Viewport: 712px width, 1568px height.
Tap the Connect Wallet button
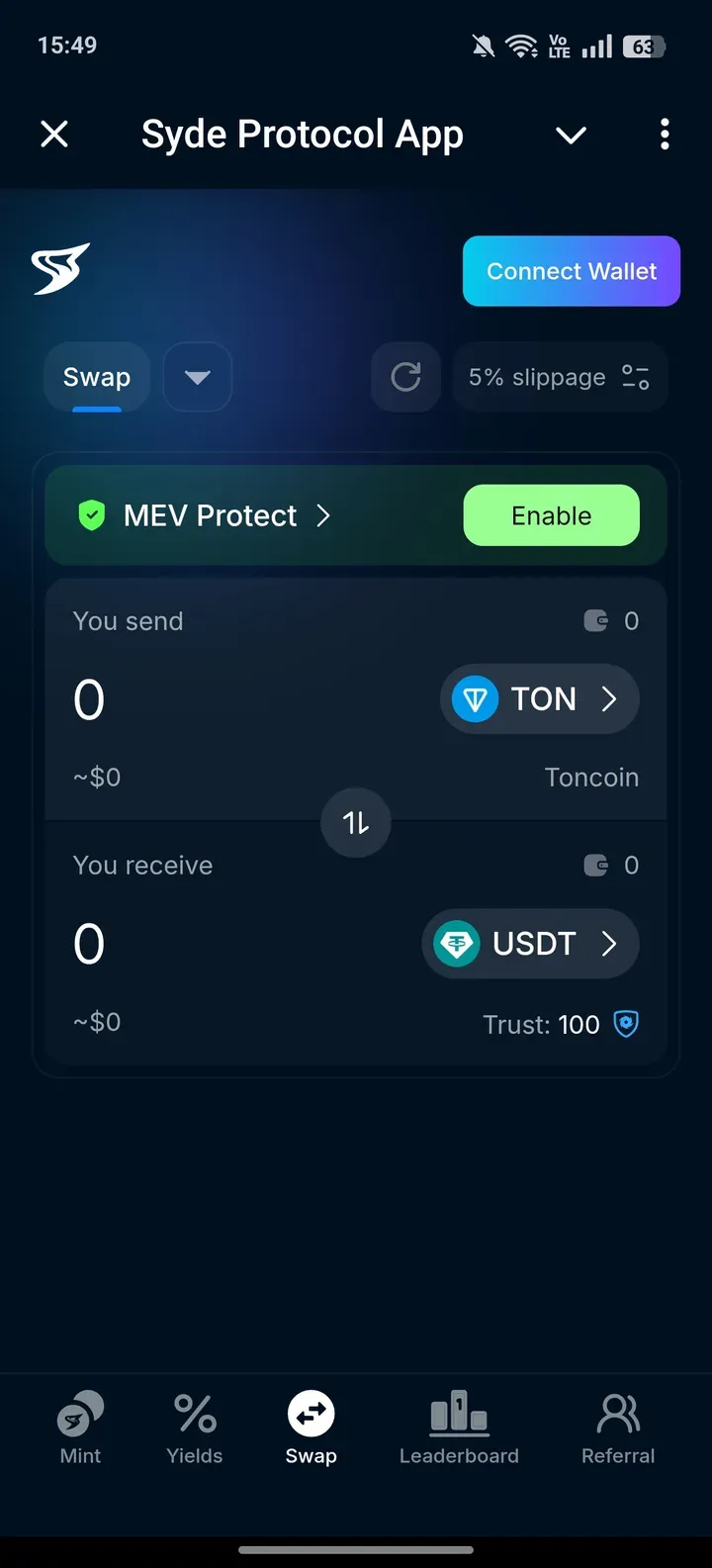(x=571, y=271)
